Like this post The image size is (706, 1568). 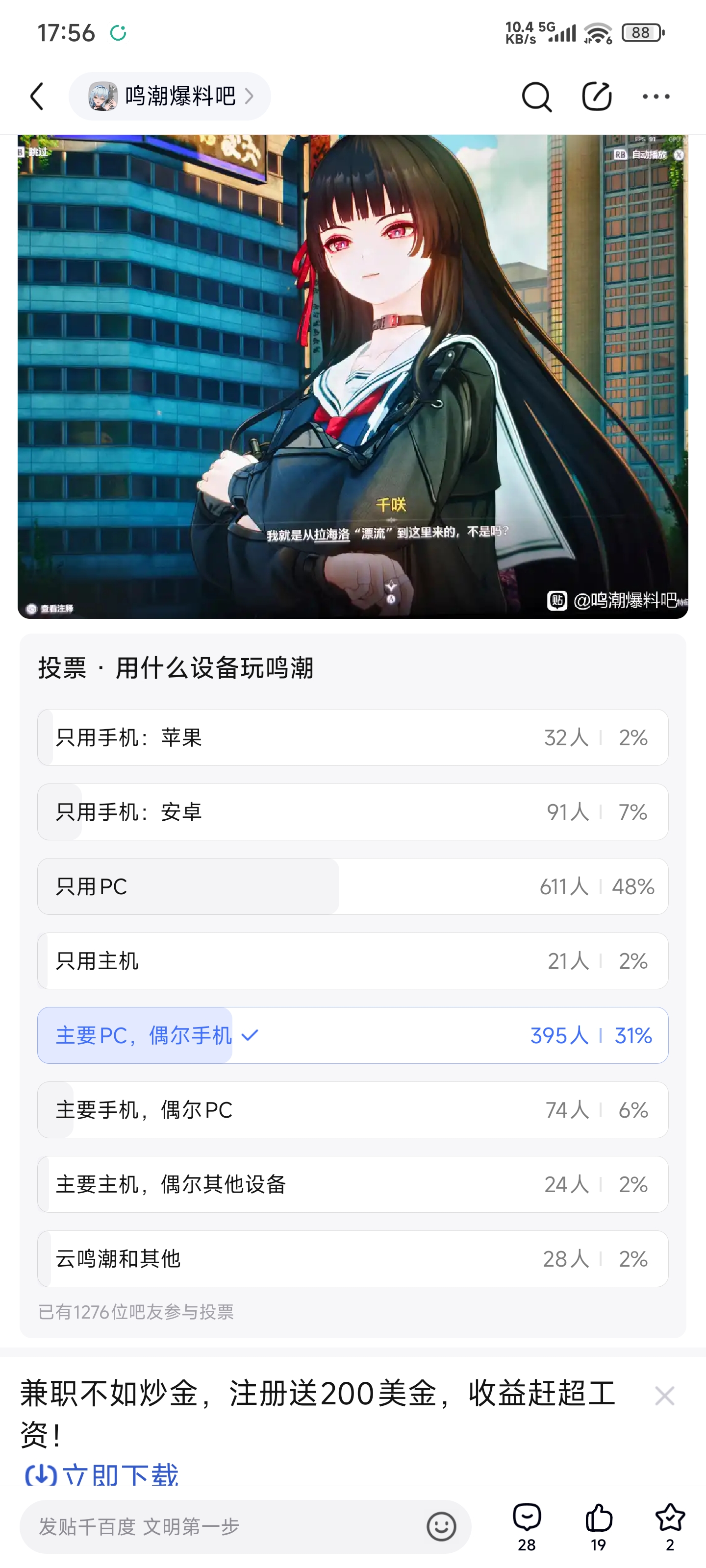pyautogui.click(x=598, y=1526)
